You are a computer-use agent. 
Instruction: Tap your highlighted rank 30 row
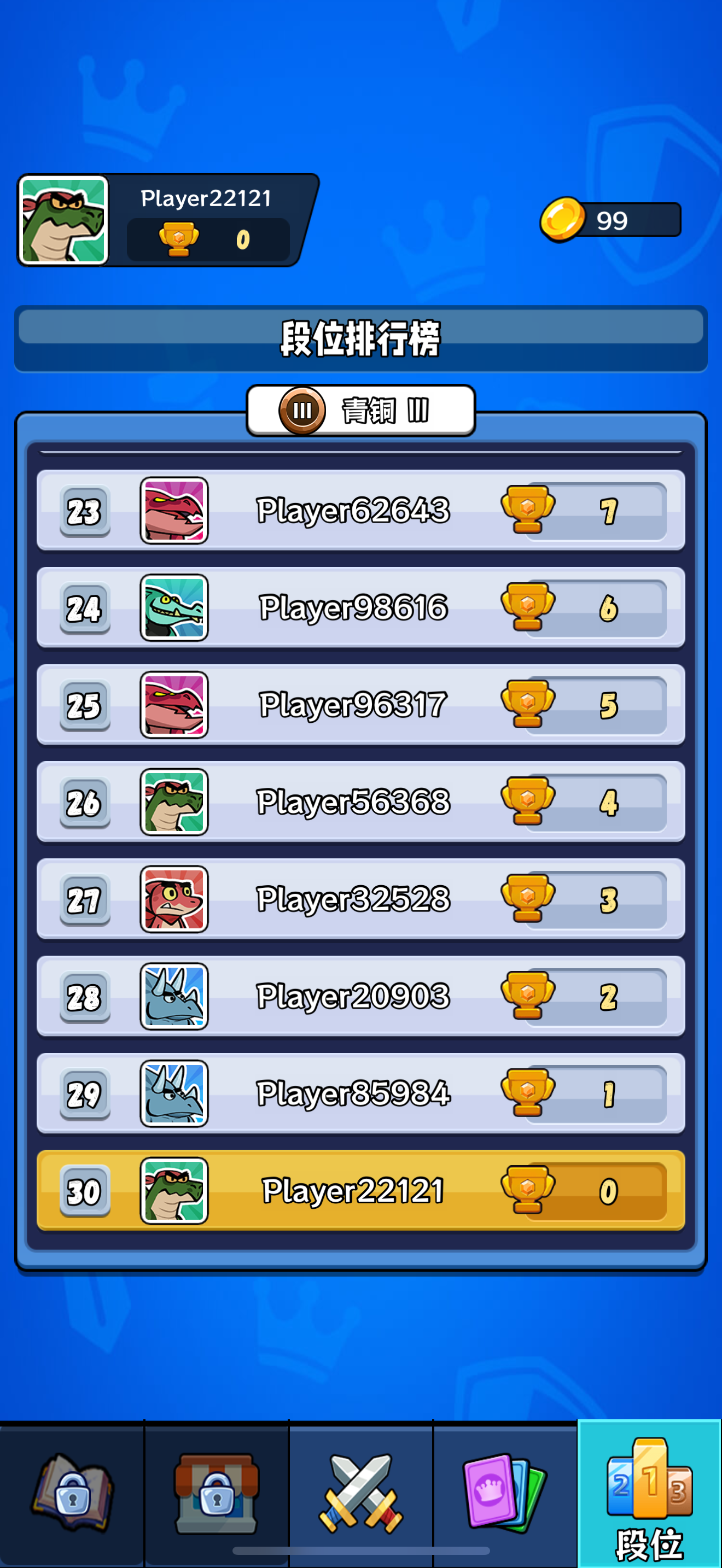pyautogui.click(x=360, y=1191)
